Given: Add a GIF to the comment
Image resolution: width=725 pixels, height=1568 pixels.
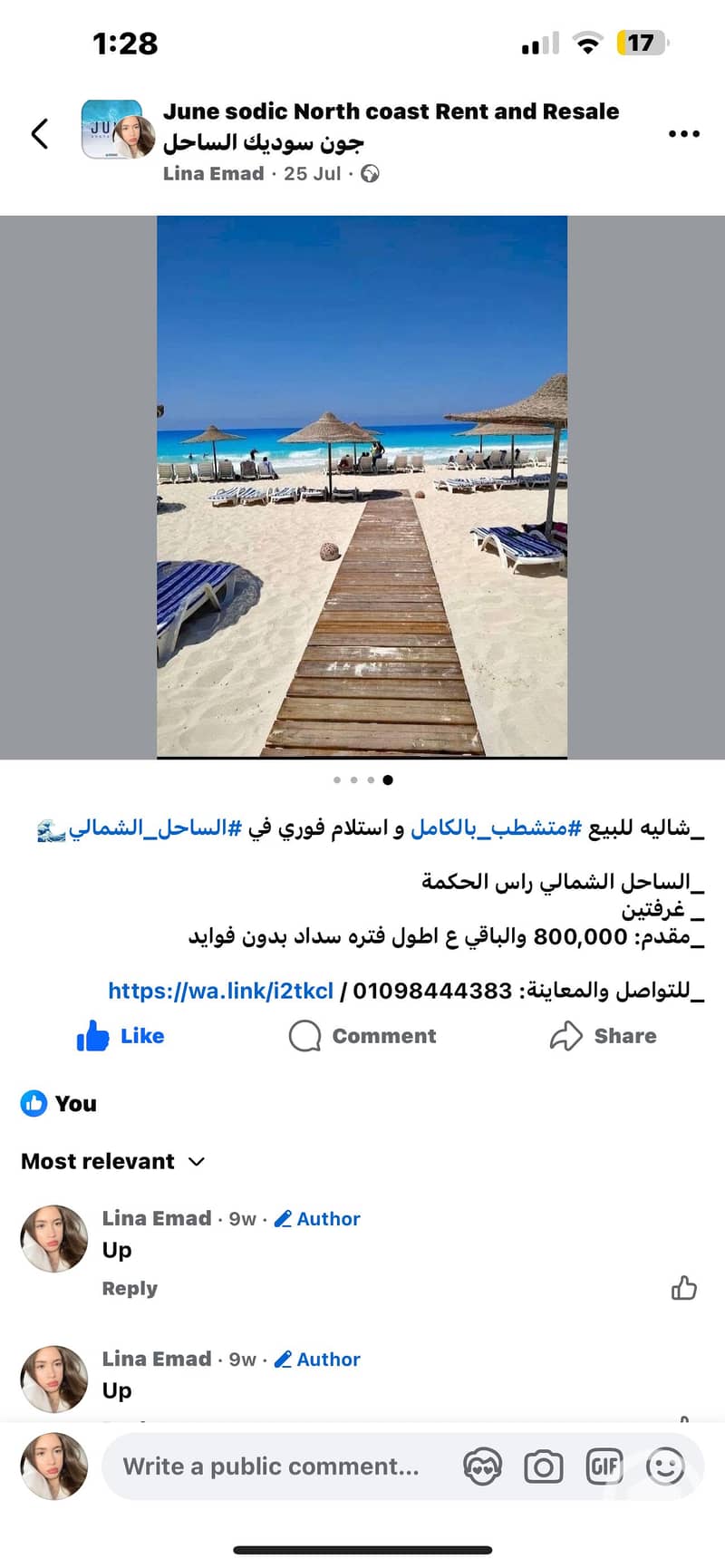Looking at the screenshot, I should point(604,1466).
